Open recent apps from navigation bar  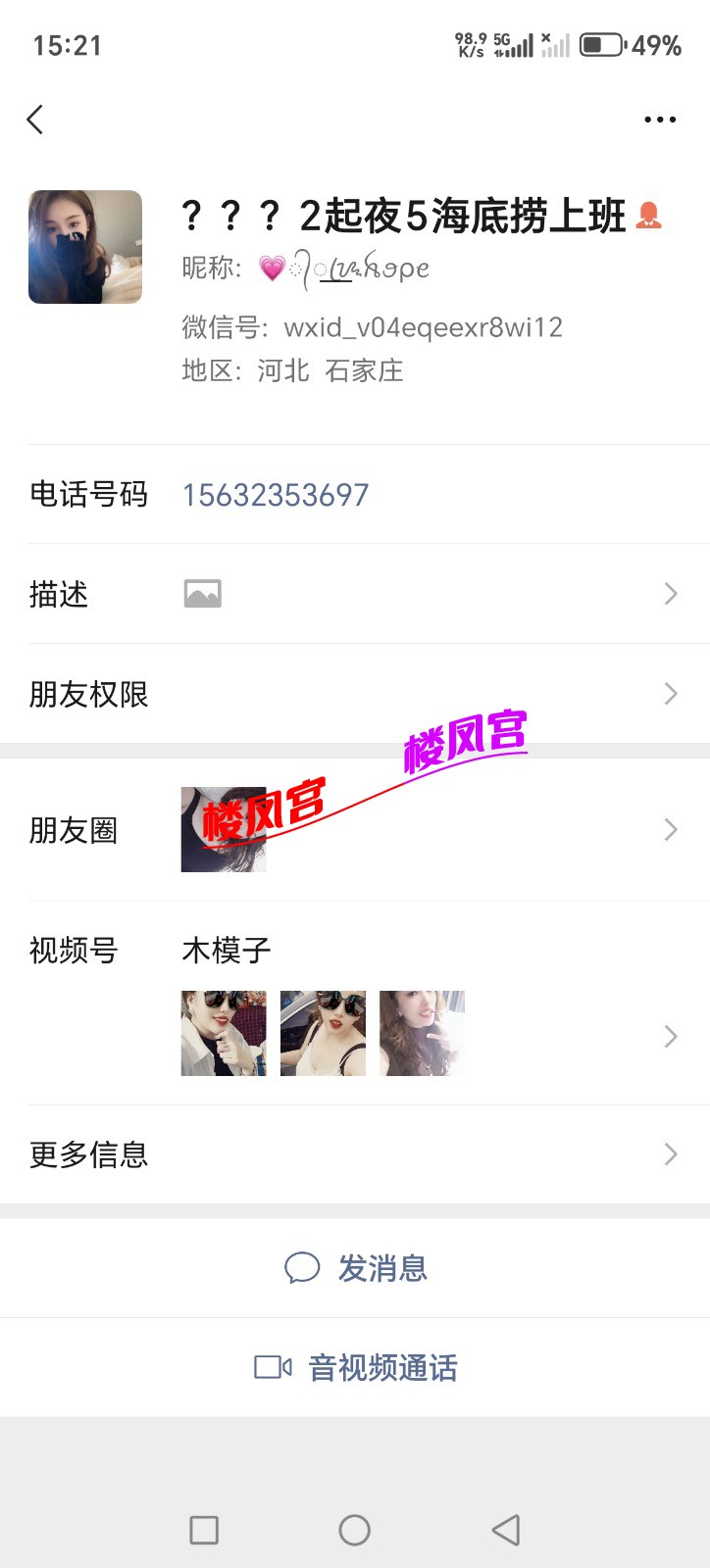coord(204,1530)
